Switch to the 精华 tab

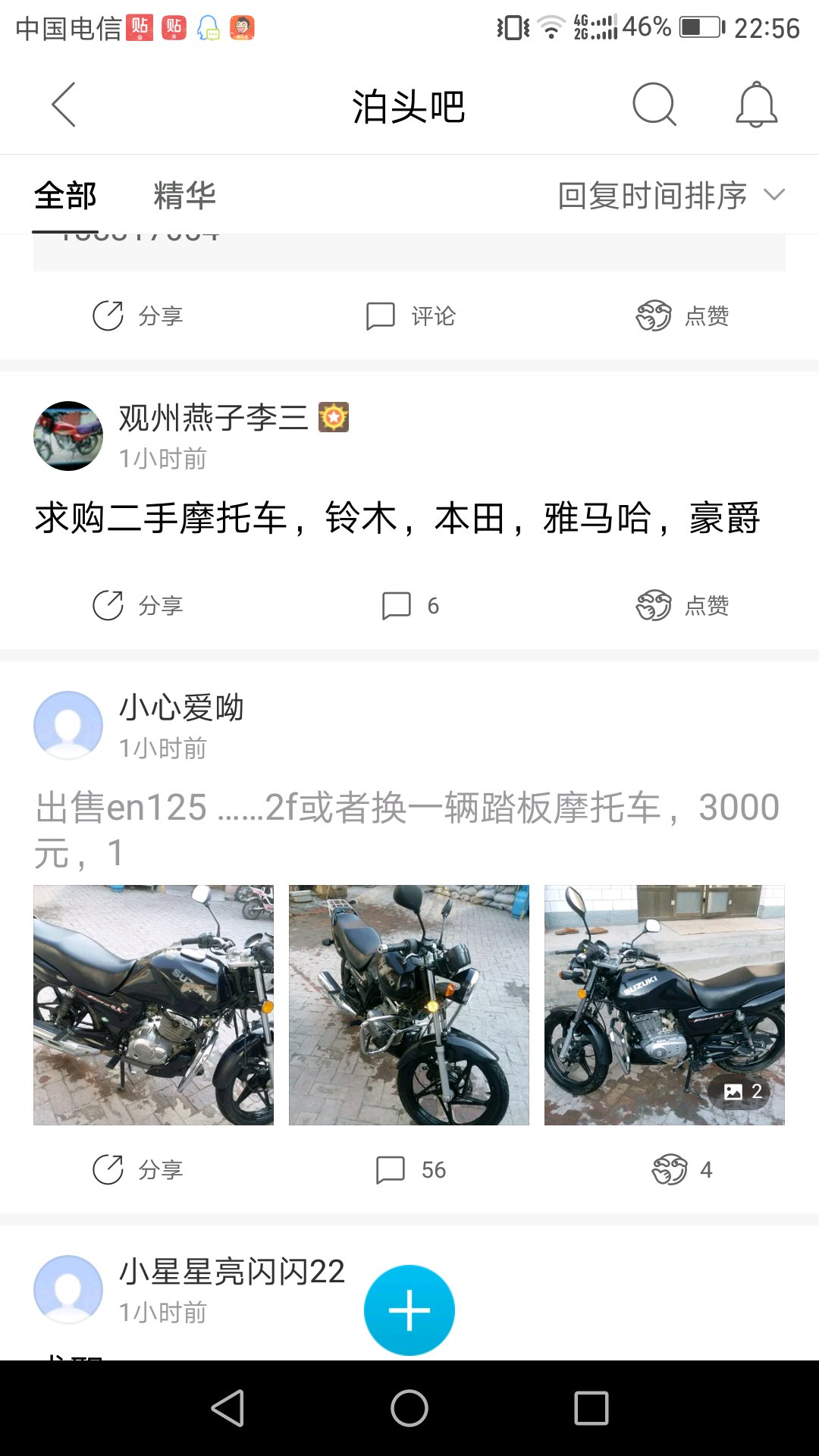point(184,196)
